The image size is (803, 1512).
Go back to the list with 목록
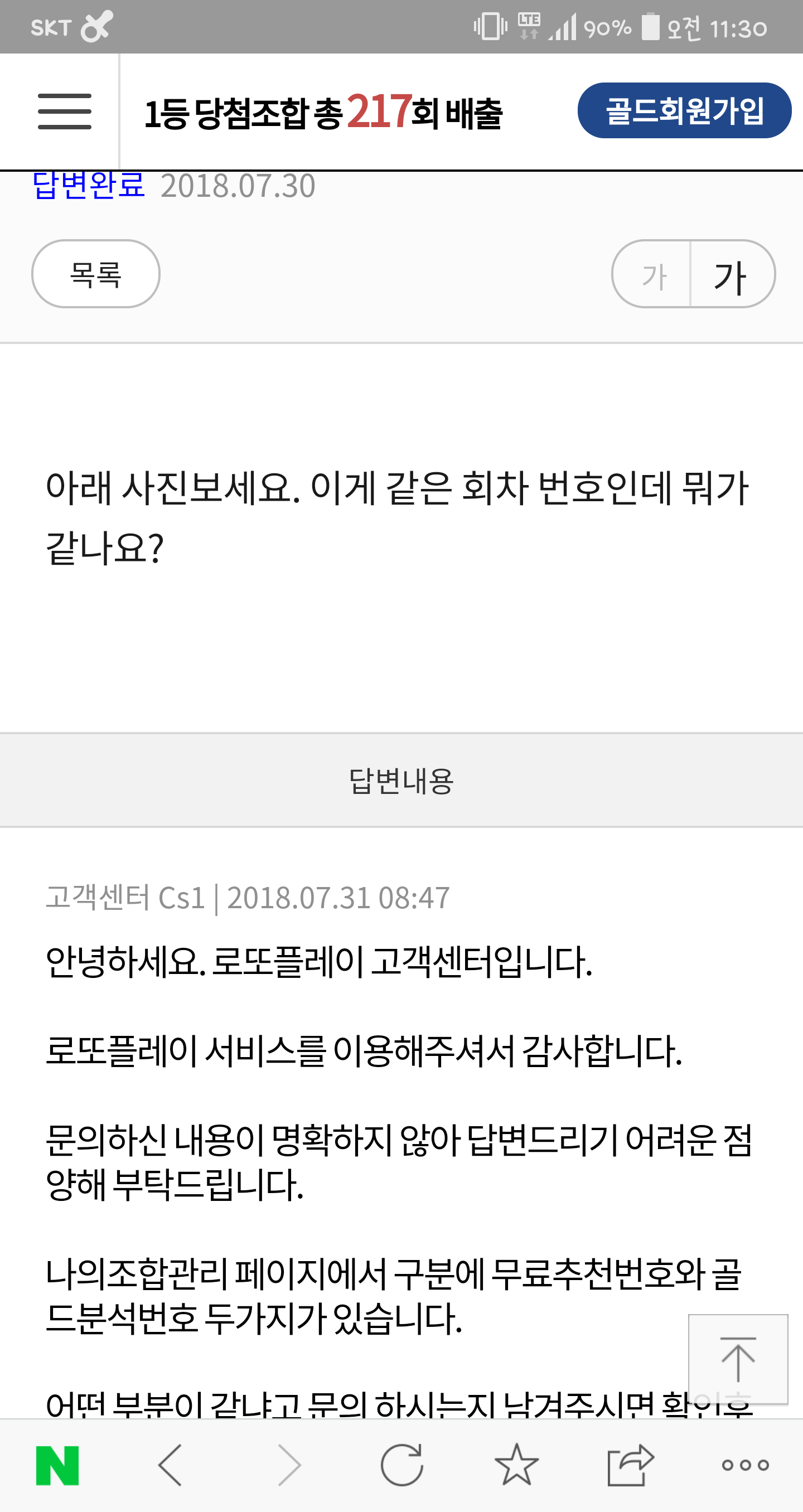[96, 274]
